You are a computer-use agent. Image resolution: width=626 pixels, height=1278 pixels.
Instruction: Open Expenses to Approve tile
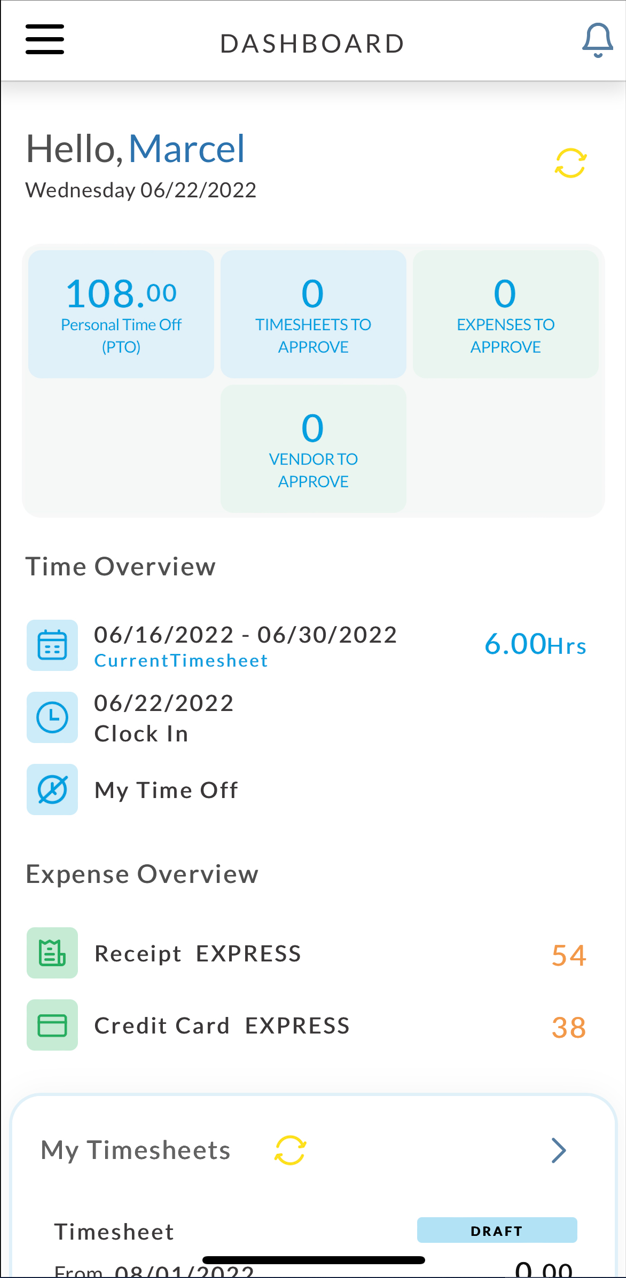click(505, 313)
